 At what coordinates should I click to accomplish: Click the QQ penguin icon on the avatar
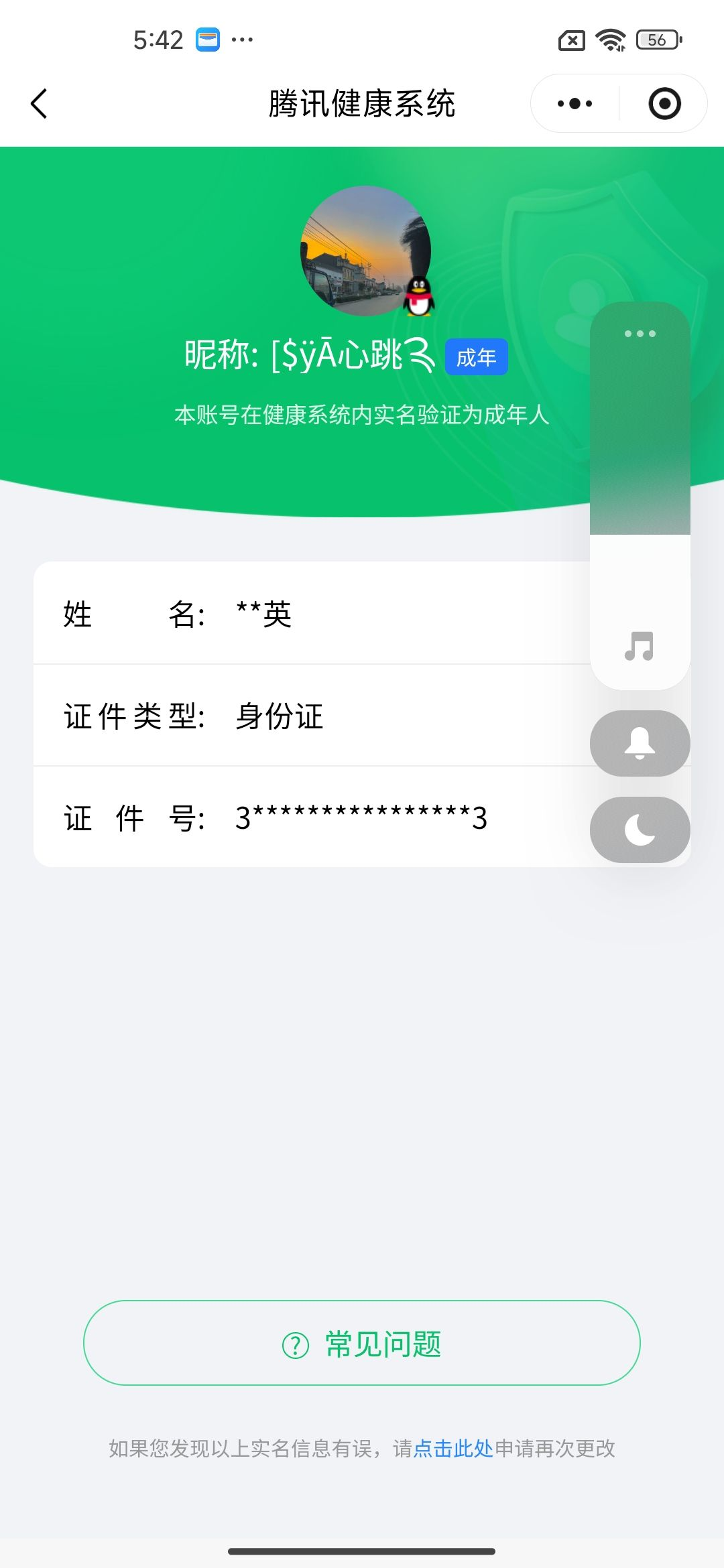click(x=419, y=297)
